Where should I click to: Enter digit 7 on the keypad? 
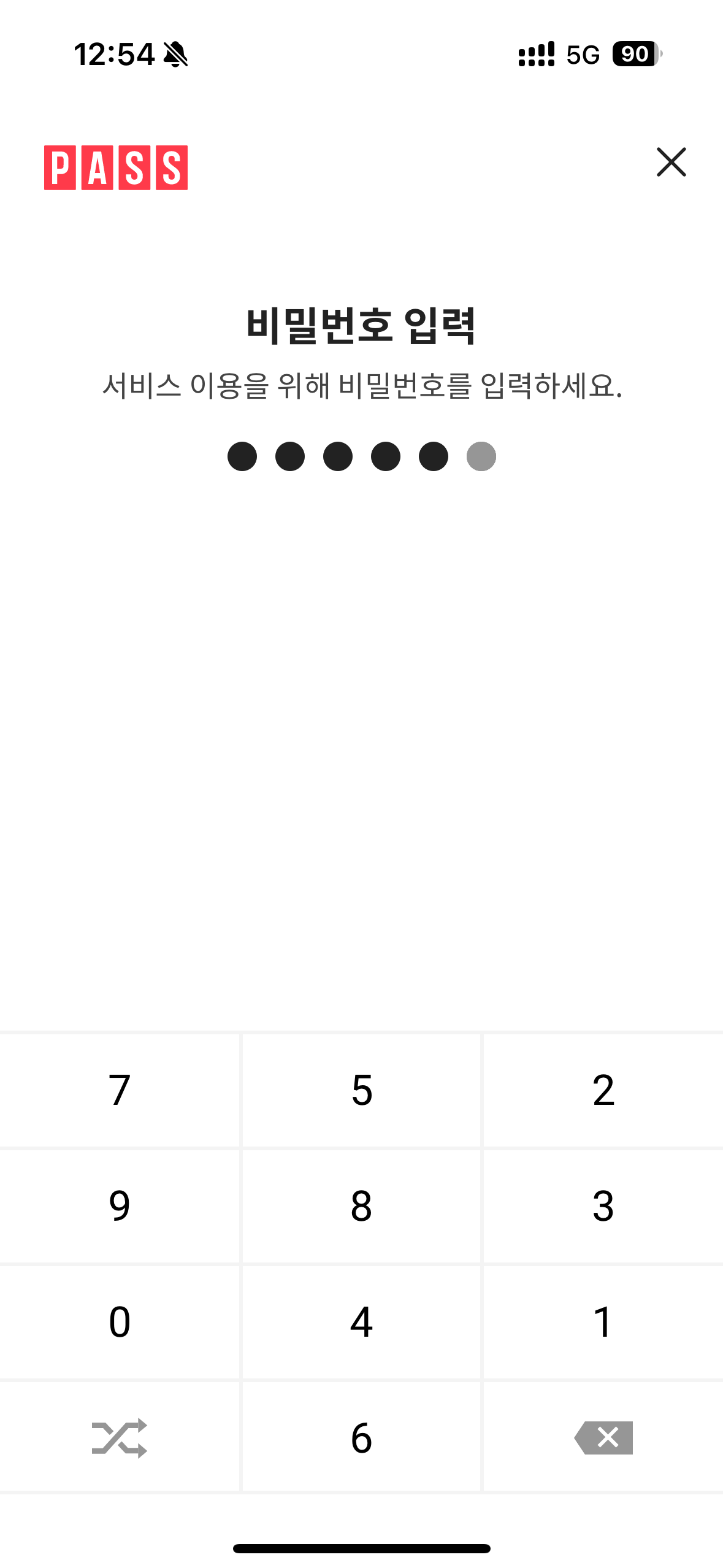coord(120,1090)
